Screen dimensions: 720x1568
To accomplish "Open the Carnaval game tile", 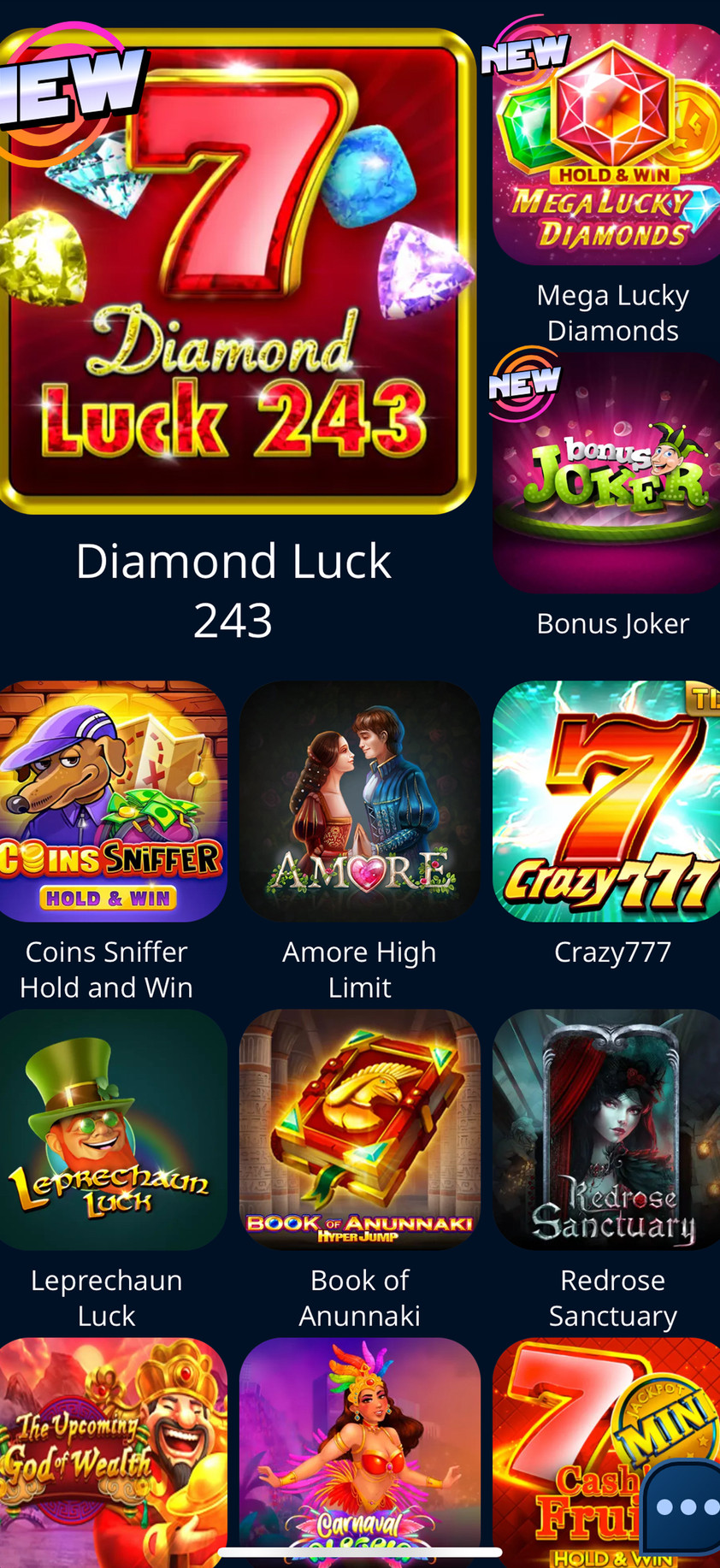I will [x=359, y=1445].
